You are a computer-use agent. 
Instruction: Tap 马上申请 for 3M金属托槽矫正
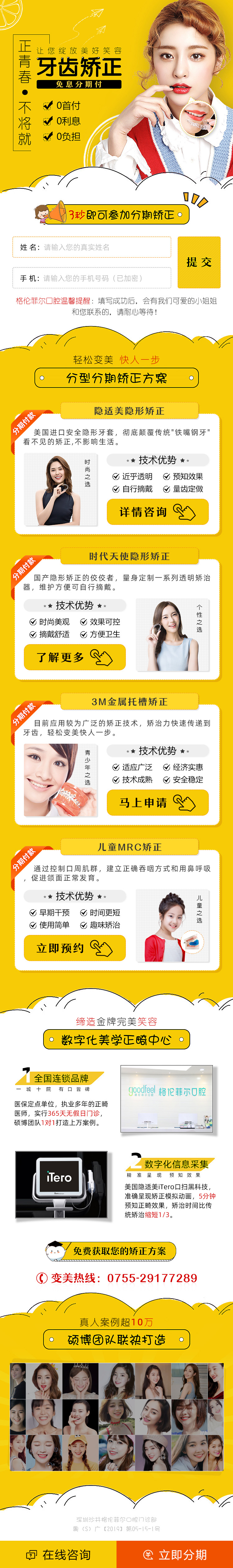pyautogui.click(x=158, y=803)
